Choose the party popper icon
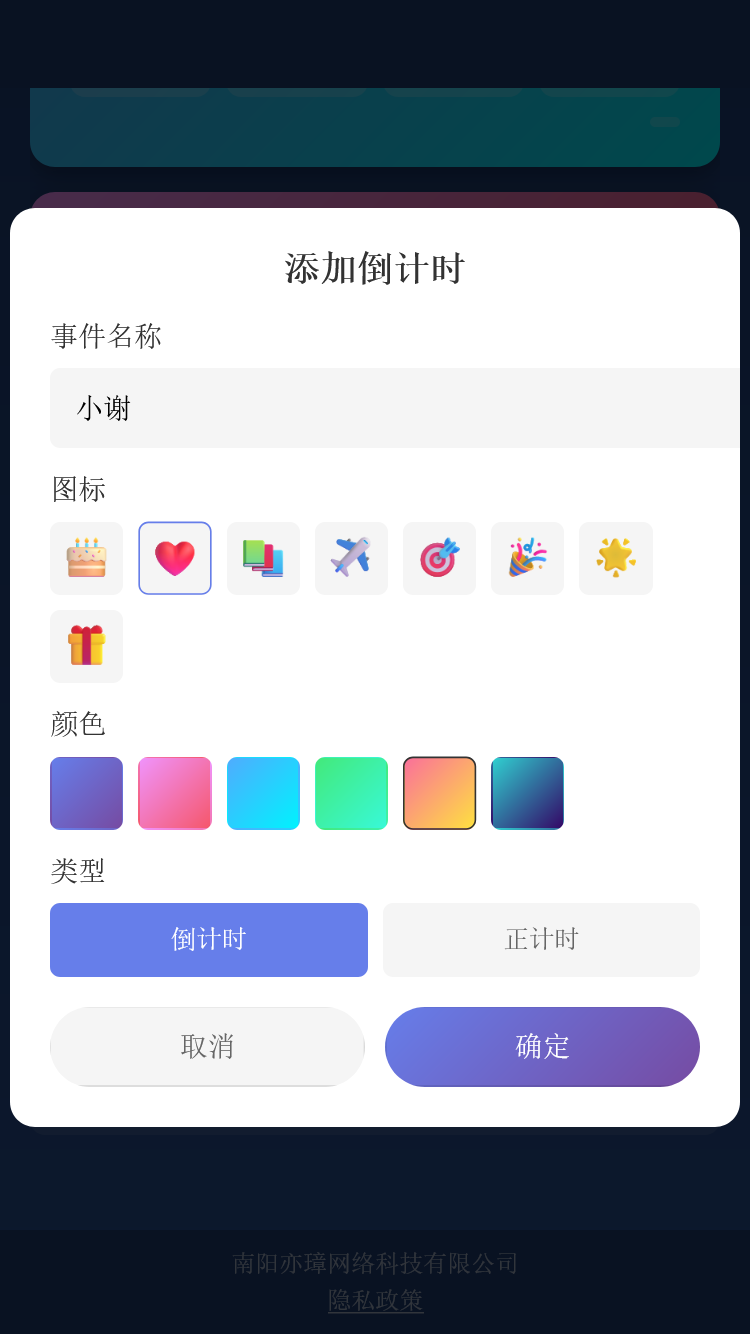This screenshot has width=752, height=1336. click(x=527, y=558)
